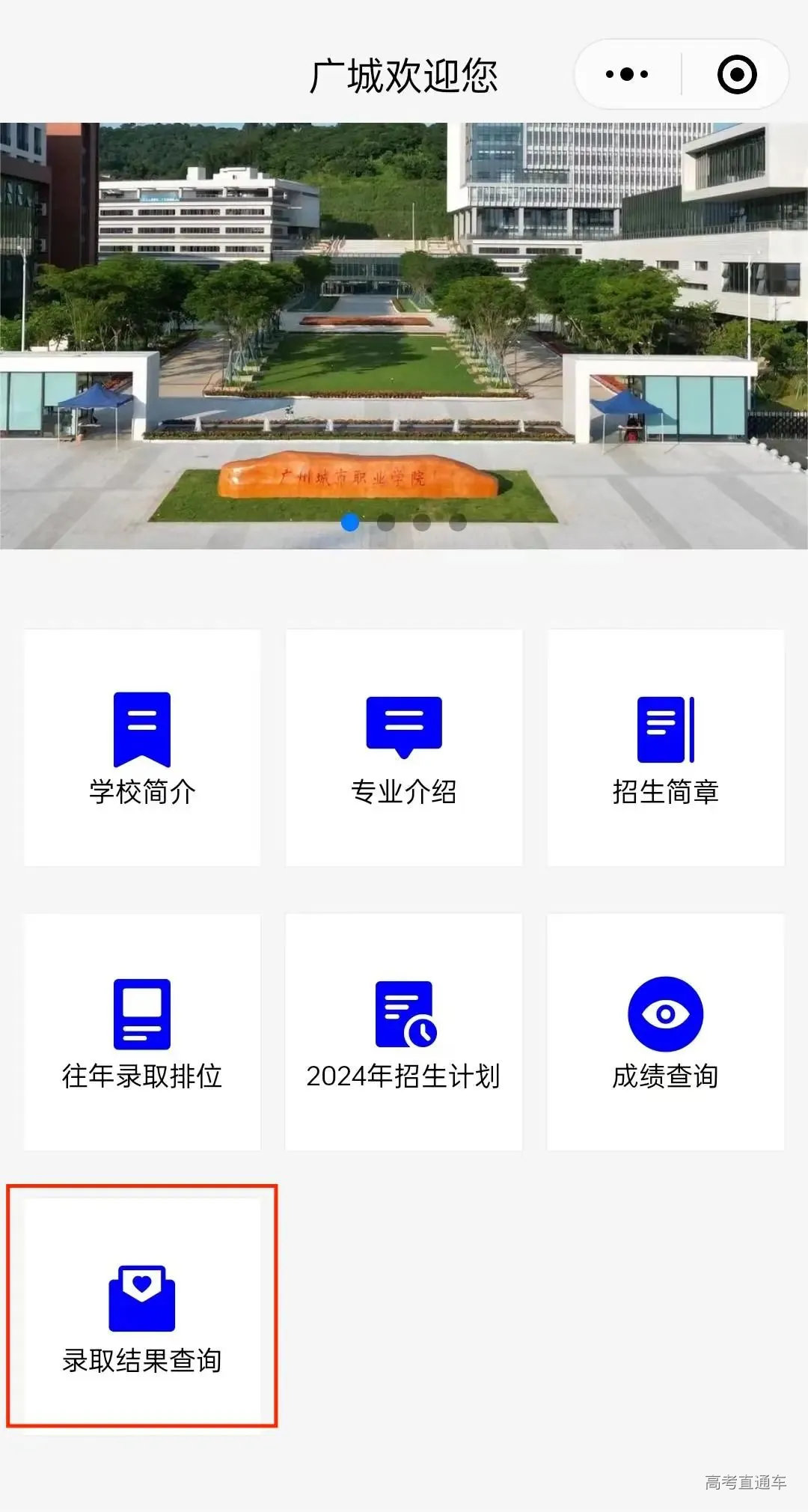The image size is (808, 1512).
Task: Click the 往年录取排位 list icon
Action: (x=141, y=1012)
